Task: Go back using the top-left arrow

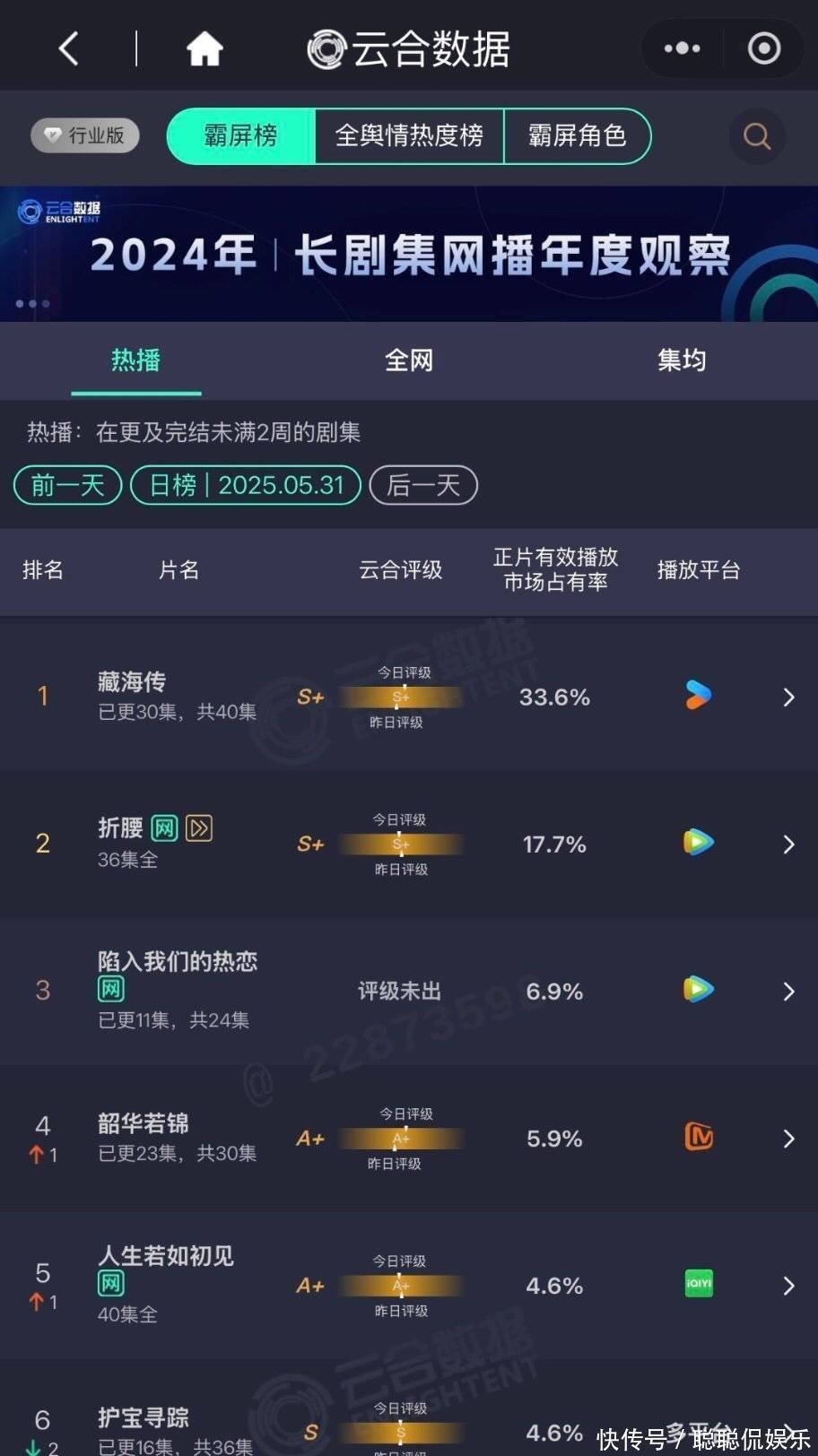Action: [x=69, y=48]
